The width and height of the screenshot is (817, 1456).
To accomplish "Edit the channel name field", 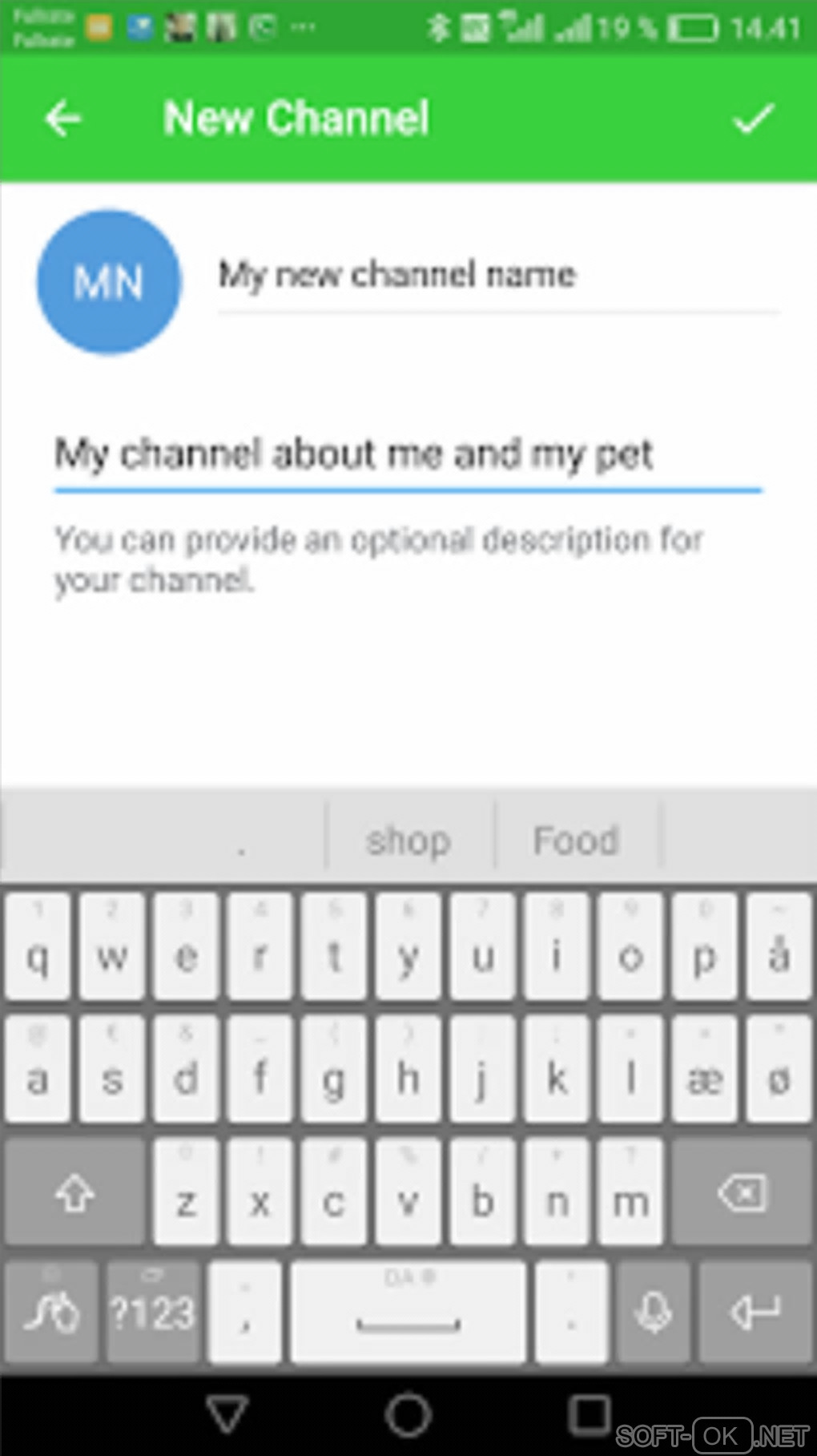I will click(497, 275).
